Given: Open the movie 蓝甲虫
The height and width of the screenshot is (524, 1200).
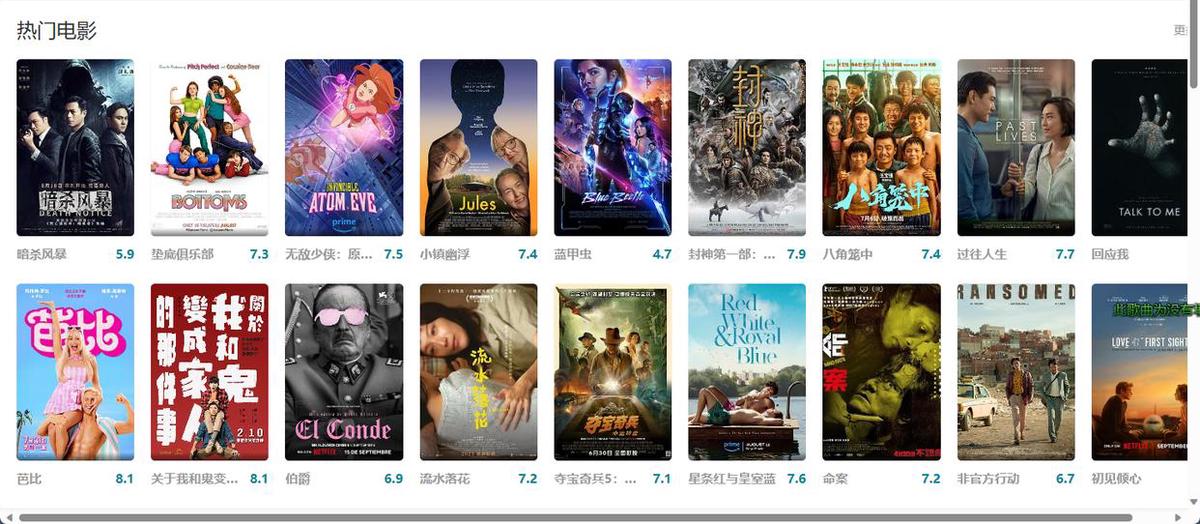Looking at the screenshot, I should pyautogui.click(x=612, y=147).
